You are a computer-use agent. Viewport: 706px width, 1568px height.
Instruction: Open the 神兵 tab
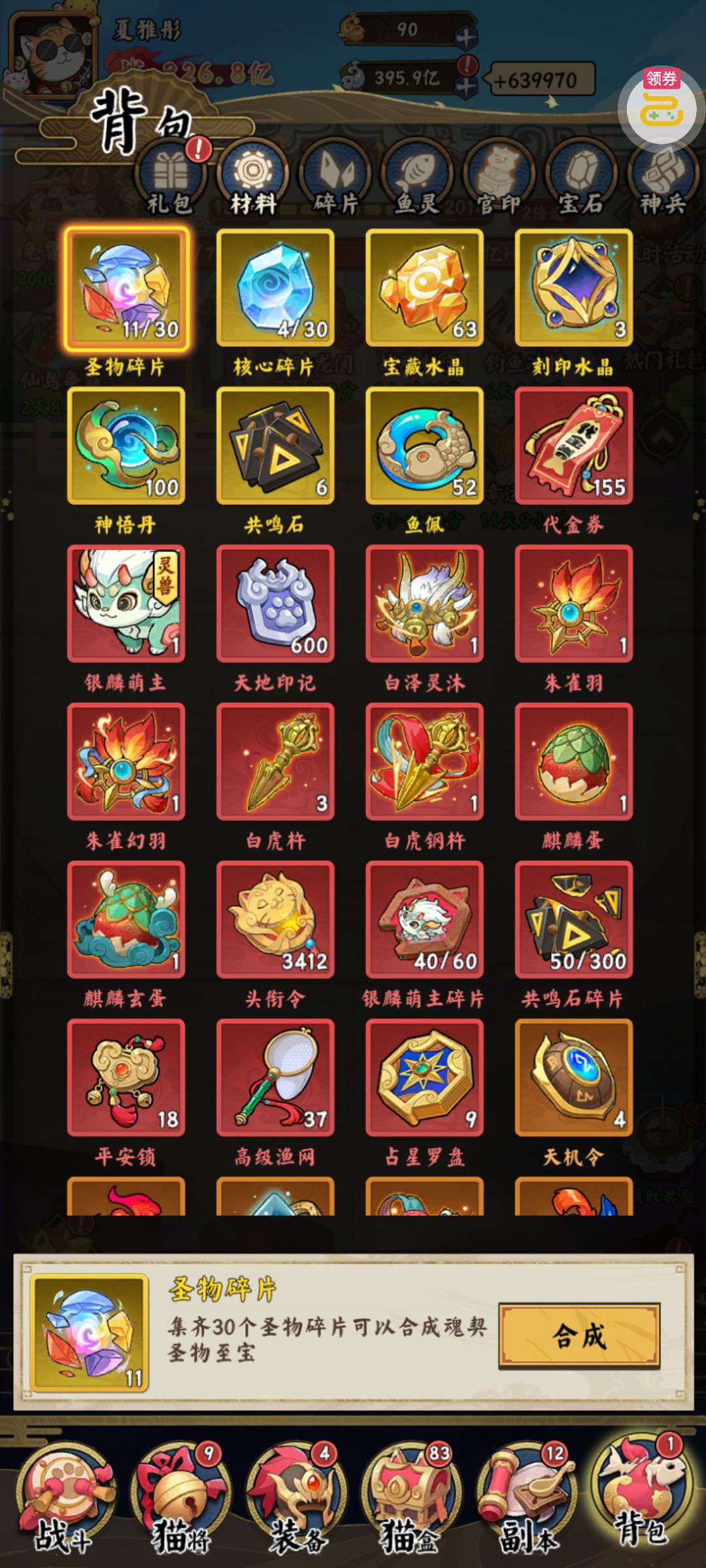[662, 179]
